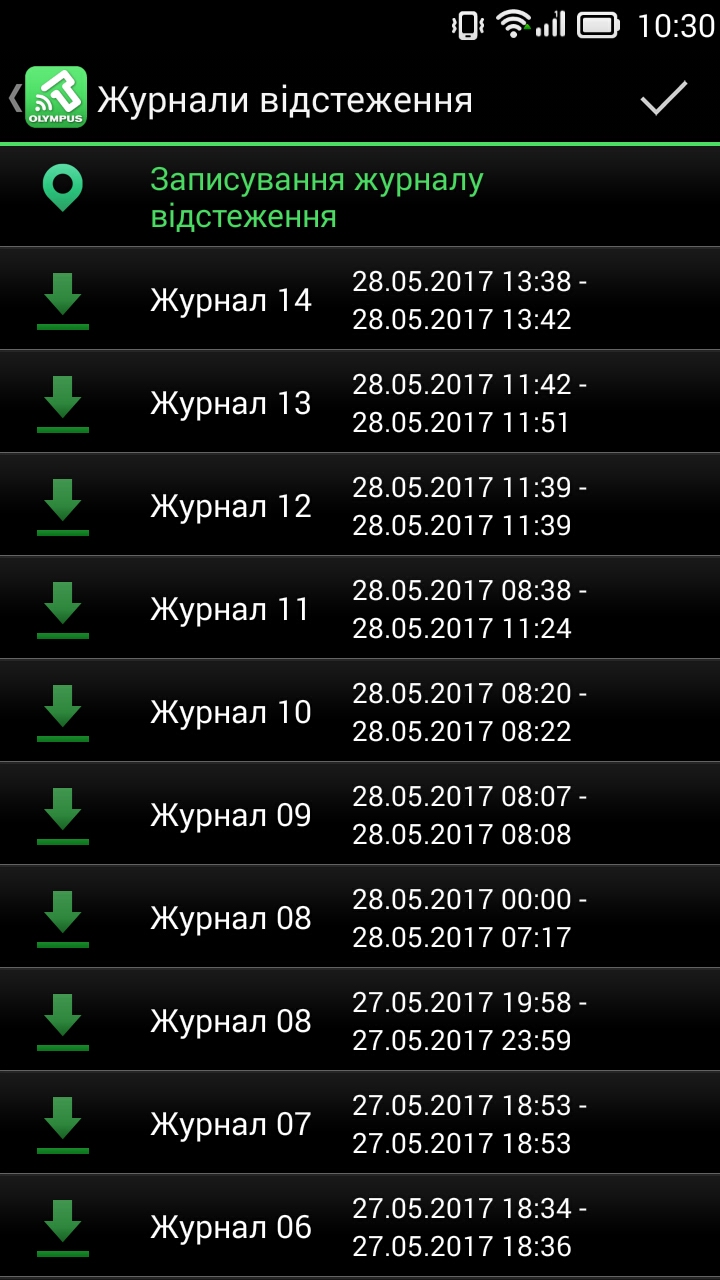Viewport: 720px width, 1280px height.
Task: Select Журнал 14
Action: (x=360, y=299)
